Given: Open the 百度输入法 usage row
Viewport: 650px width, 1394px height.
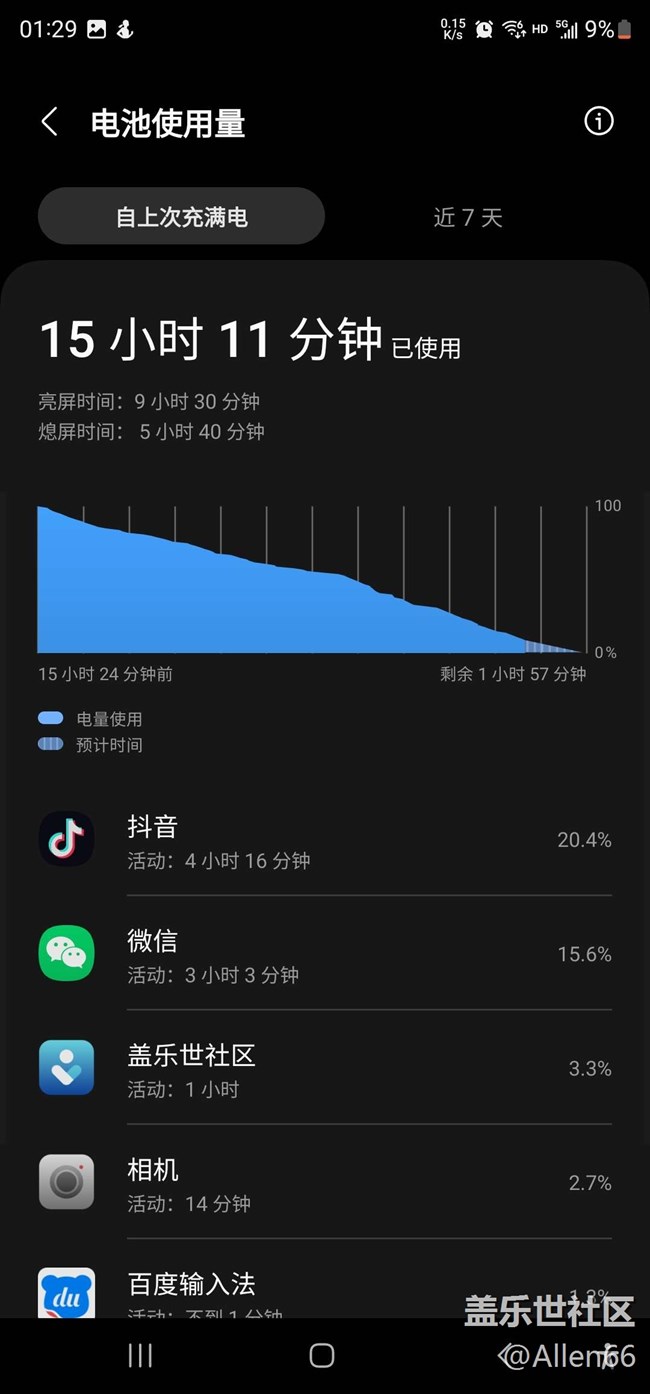Looking at the screenshot, I should (325, 1281).
